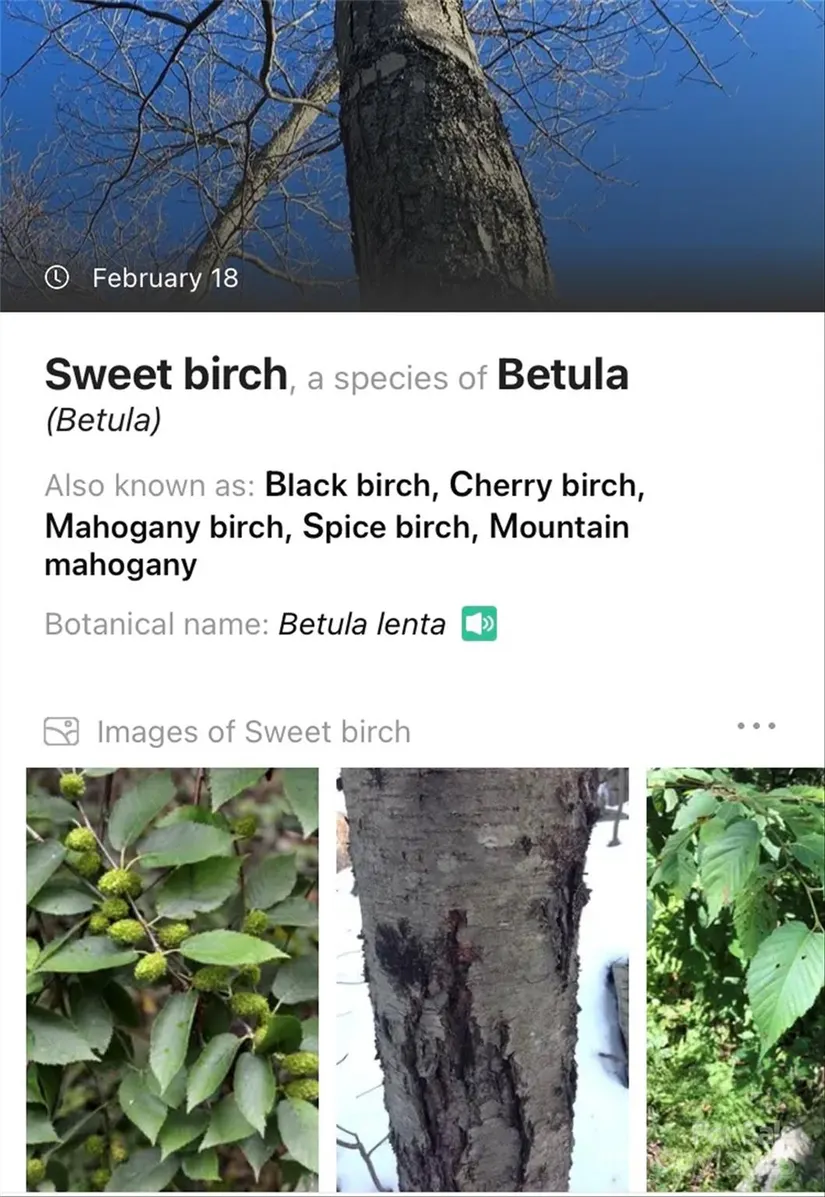Open the sunlit green leaves image
This screenshot has width=825, height=1197.
pyautogui.click(x=736, y=978)
